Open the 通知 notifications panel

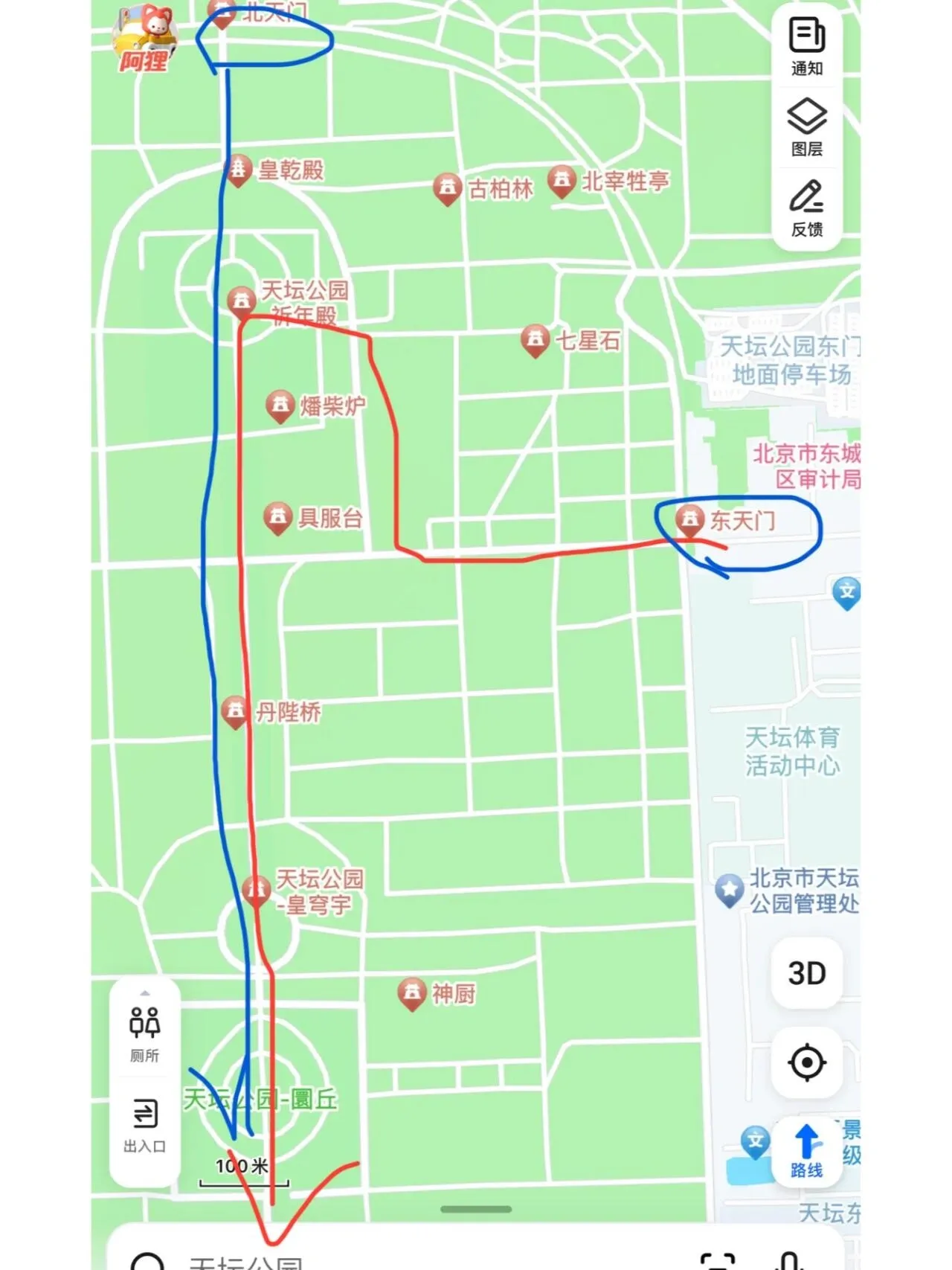click(x=806, y=46)
